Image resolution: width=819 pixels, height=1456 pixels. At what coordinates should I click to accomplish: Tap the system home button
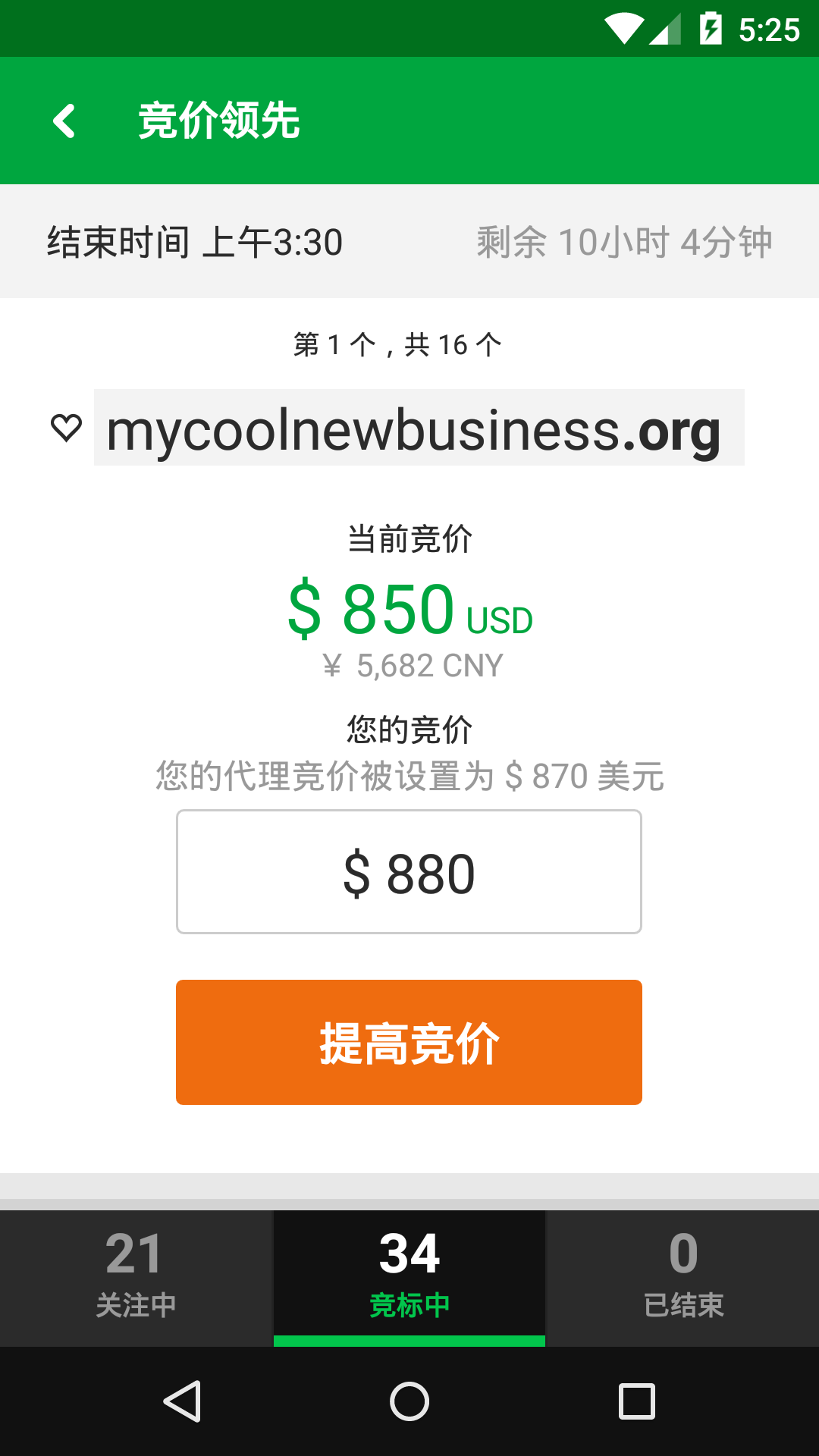[x=409, y=1401]
